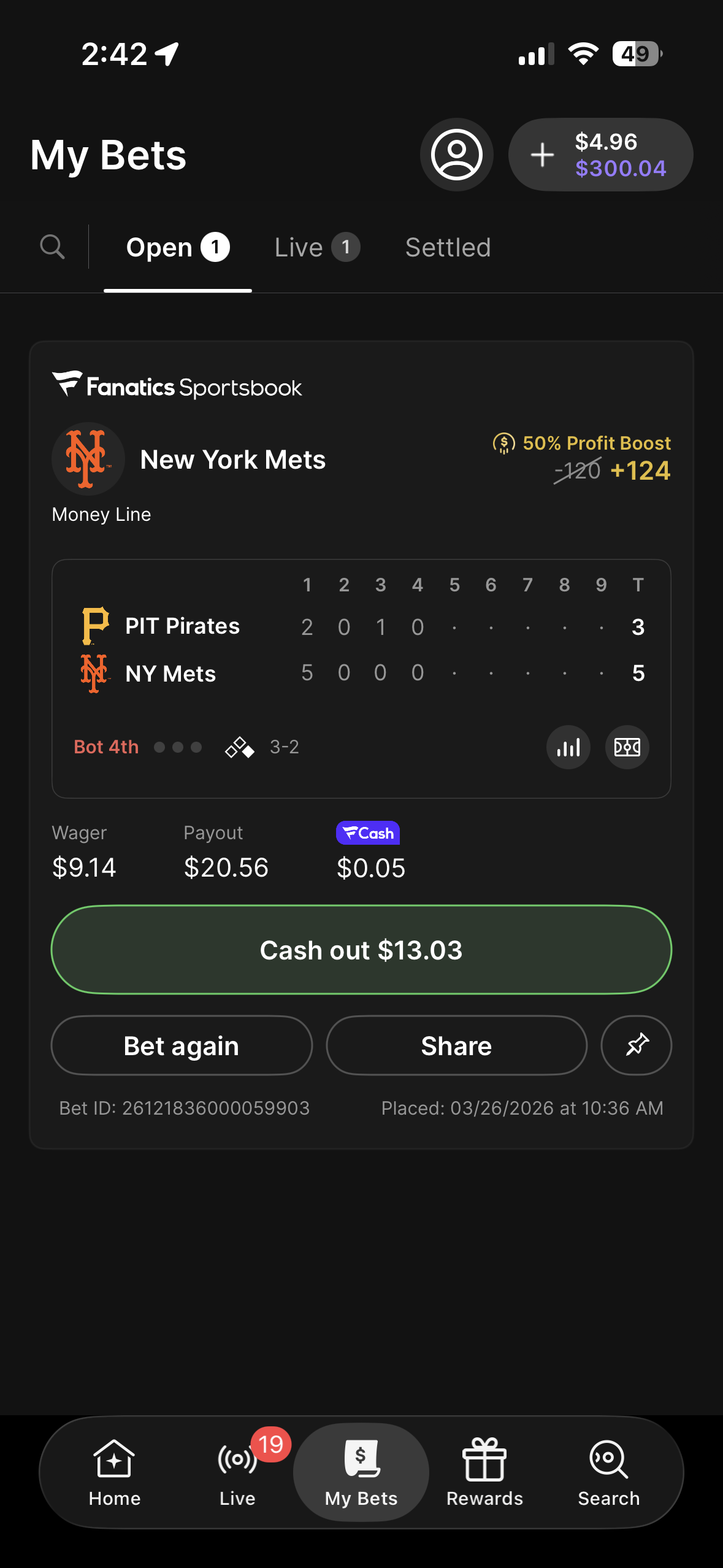The height and width of the screenshot is (1568, 723).
Task: Open the Rewards tab
Action: pos(484,1472)
